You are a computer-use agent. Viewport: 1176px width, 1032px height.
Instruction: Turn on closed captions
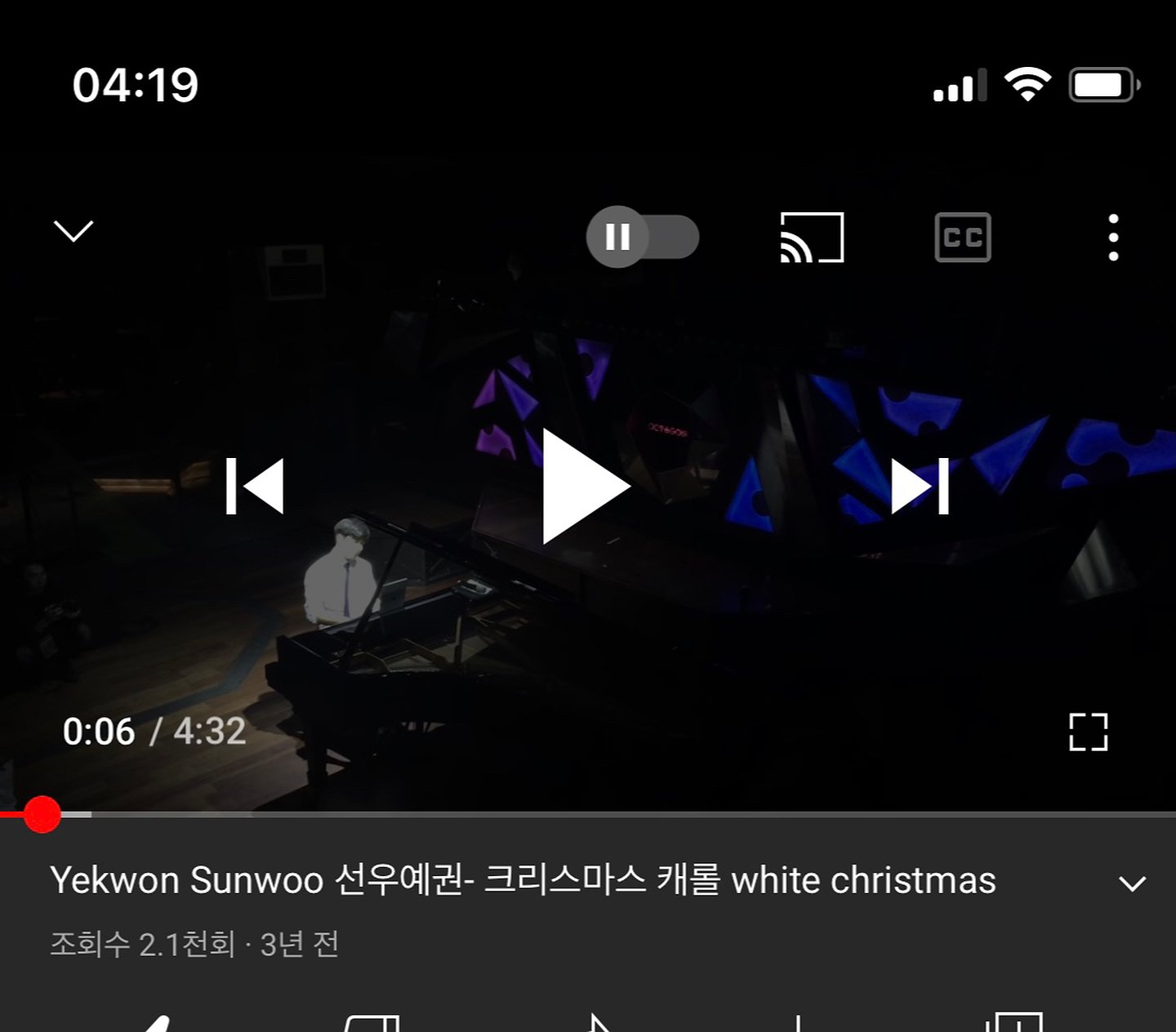click(x=963, y=238)
